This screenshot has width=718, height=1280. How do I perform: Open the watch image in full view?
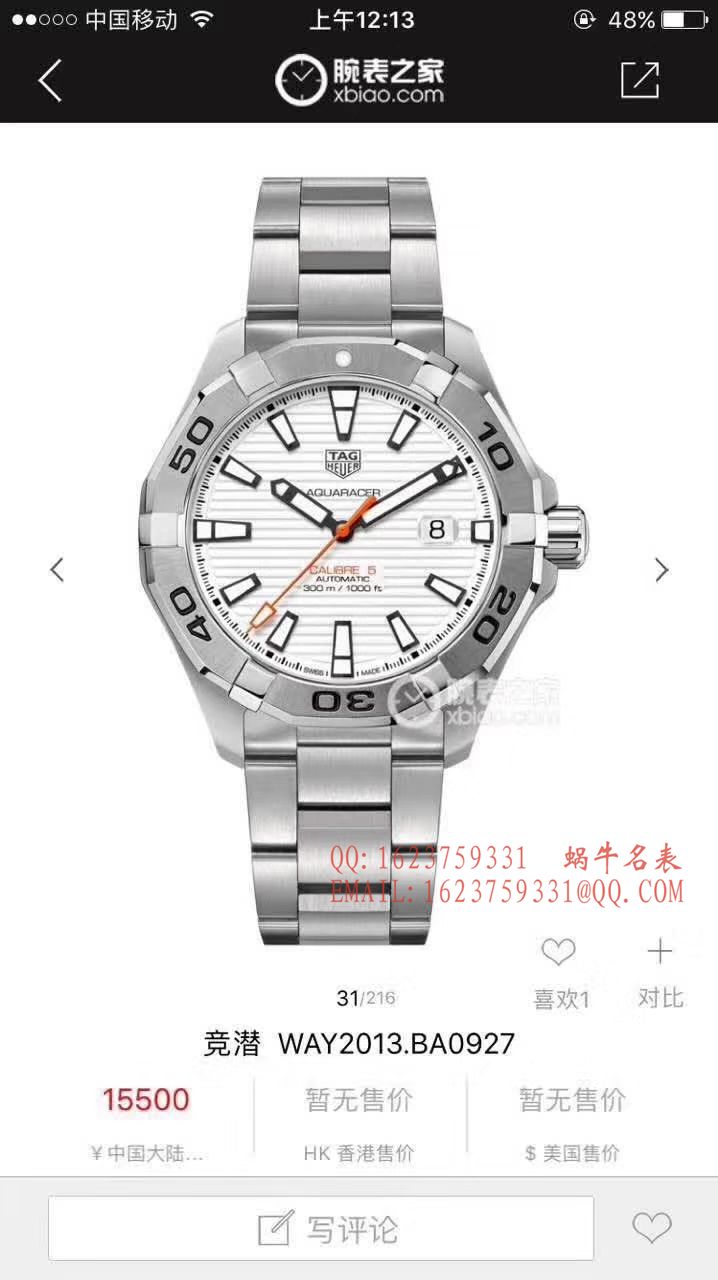(x=358, y=560)
